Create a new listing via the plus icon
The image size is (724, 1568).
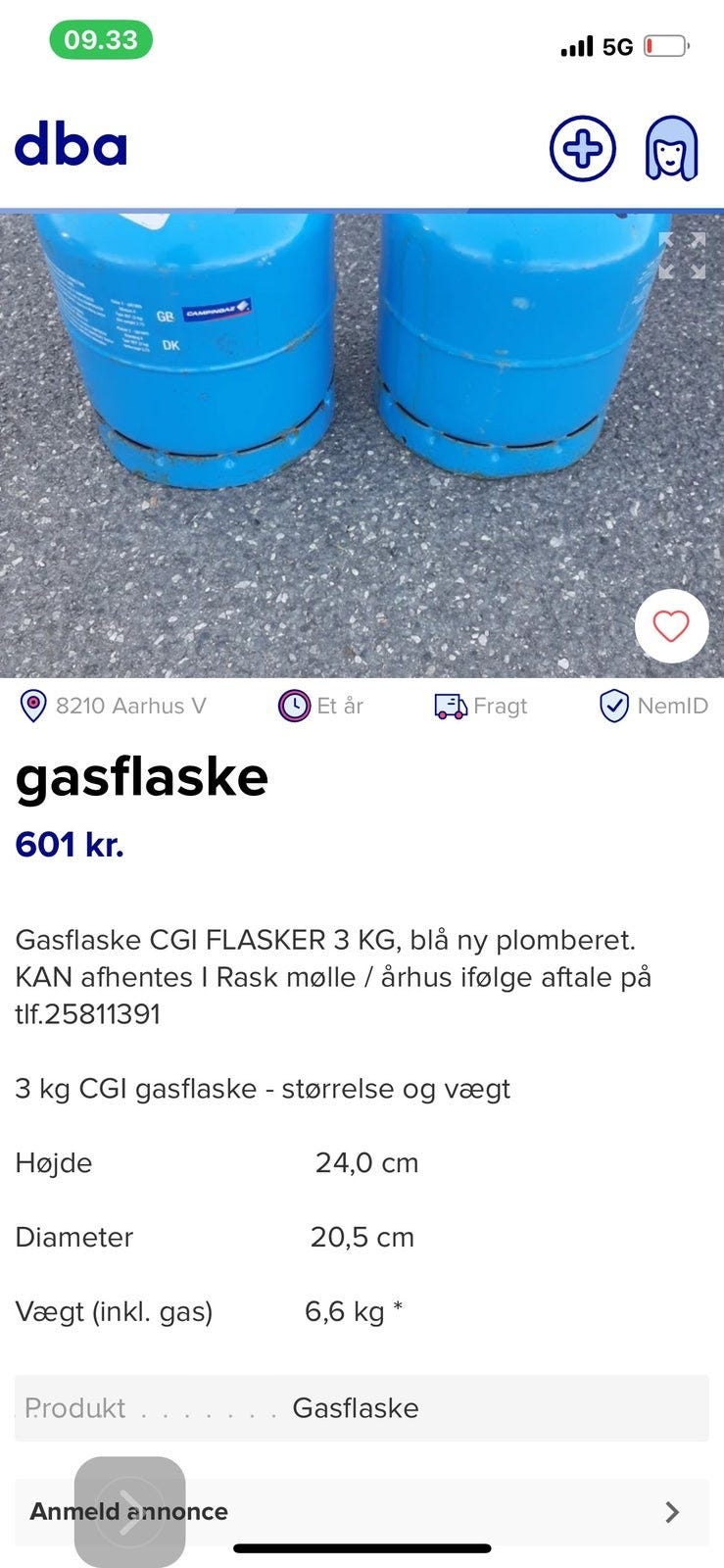point(583,148)
